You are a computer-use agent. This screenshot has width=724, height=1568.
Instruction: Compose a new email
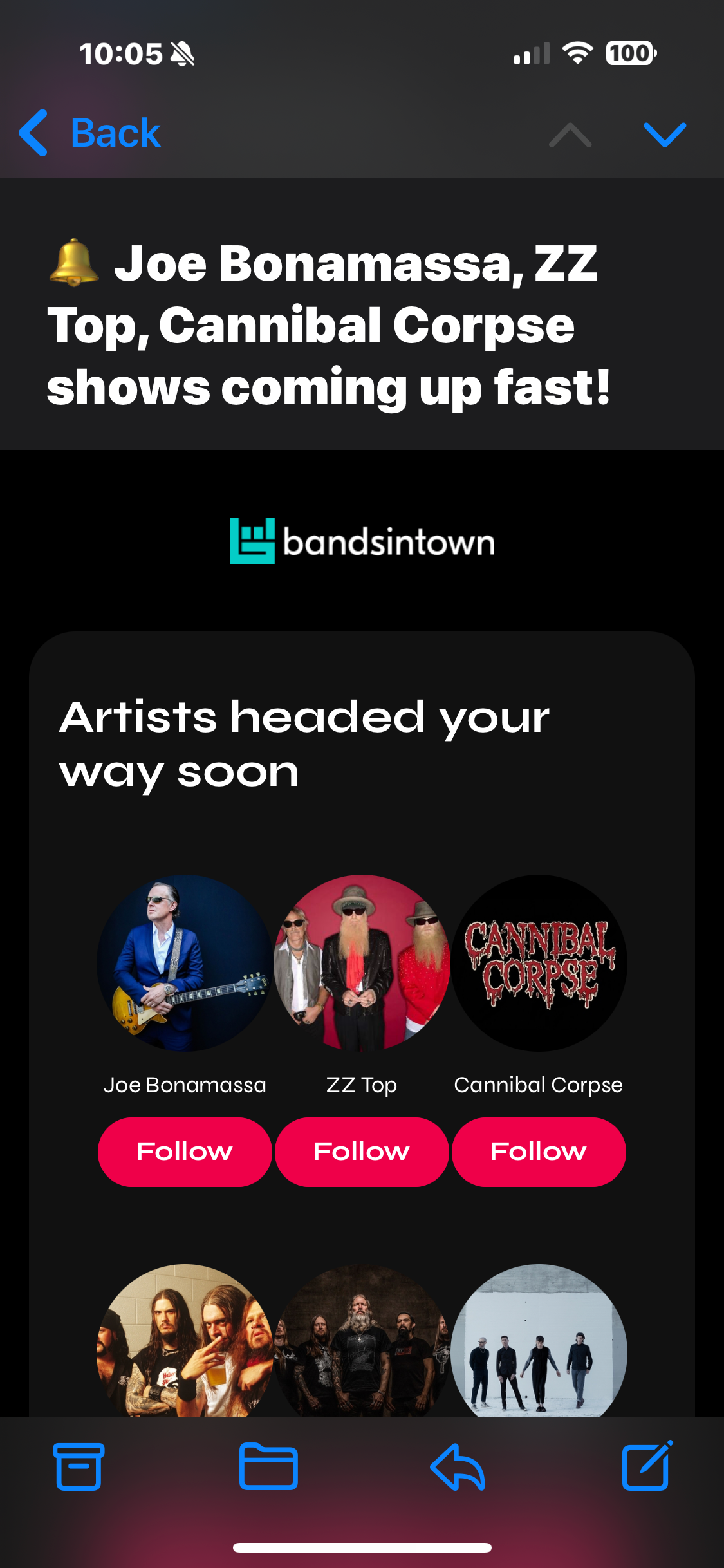(x=647, y=1466)
